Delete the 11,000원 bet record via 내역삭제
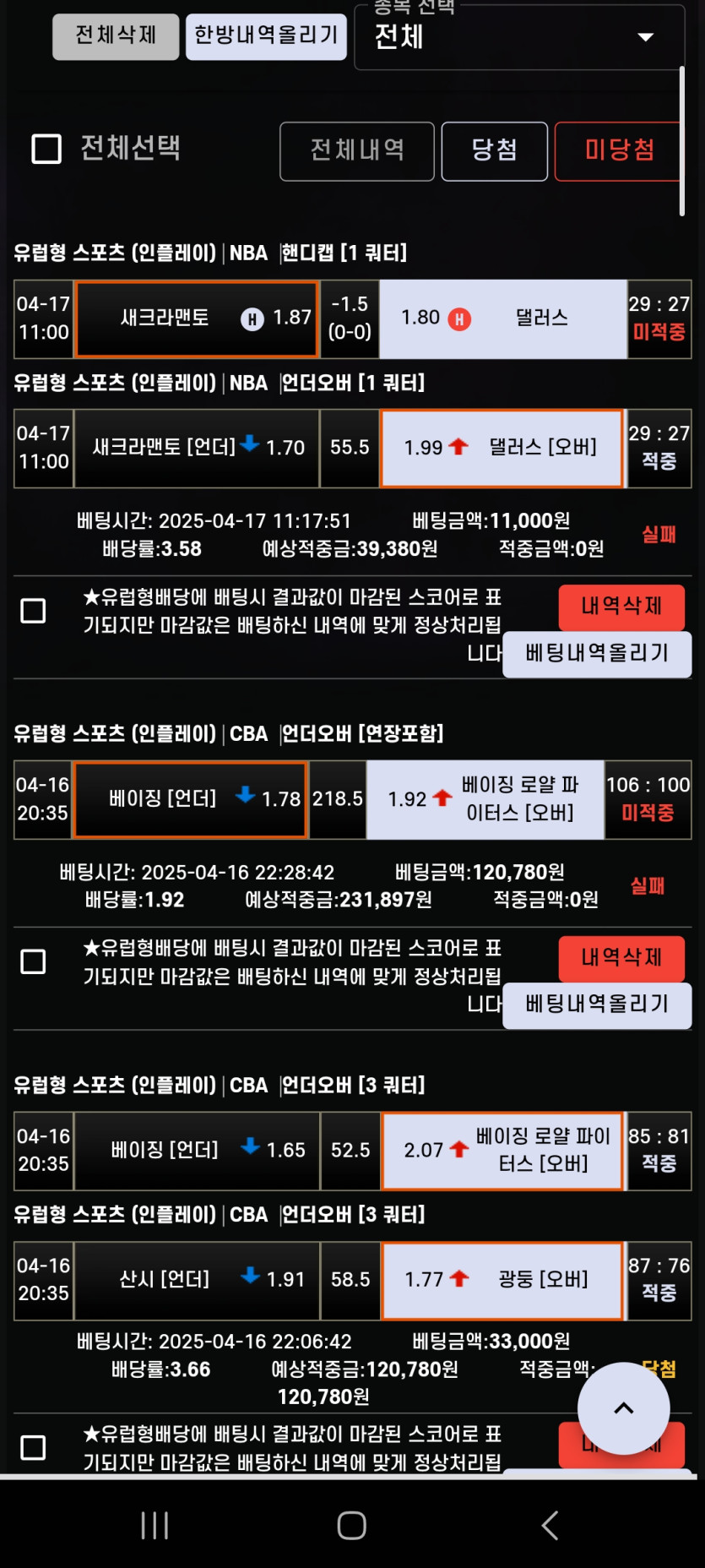The image size is (705, 1568). pyautogui.click(x=621, y=607)
